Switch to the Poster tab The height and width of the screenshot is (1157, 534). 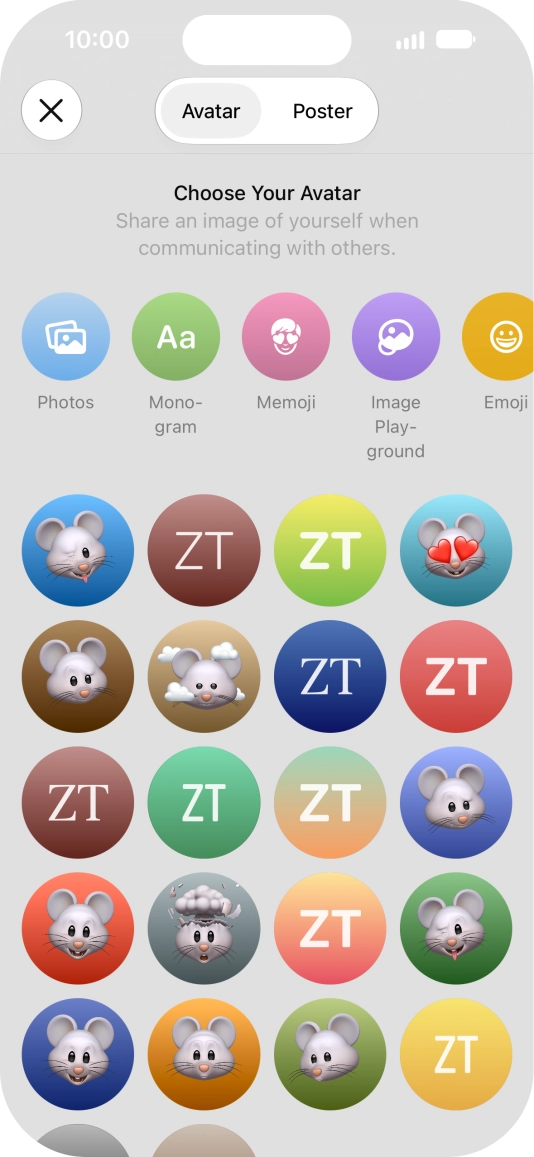click(x=322, y=111)
